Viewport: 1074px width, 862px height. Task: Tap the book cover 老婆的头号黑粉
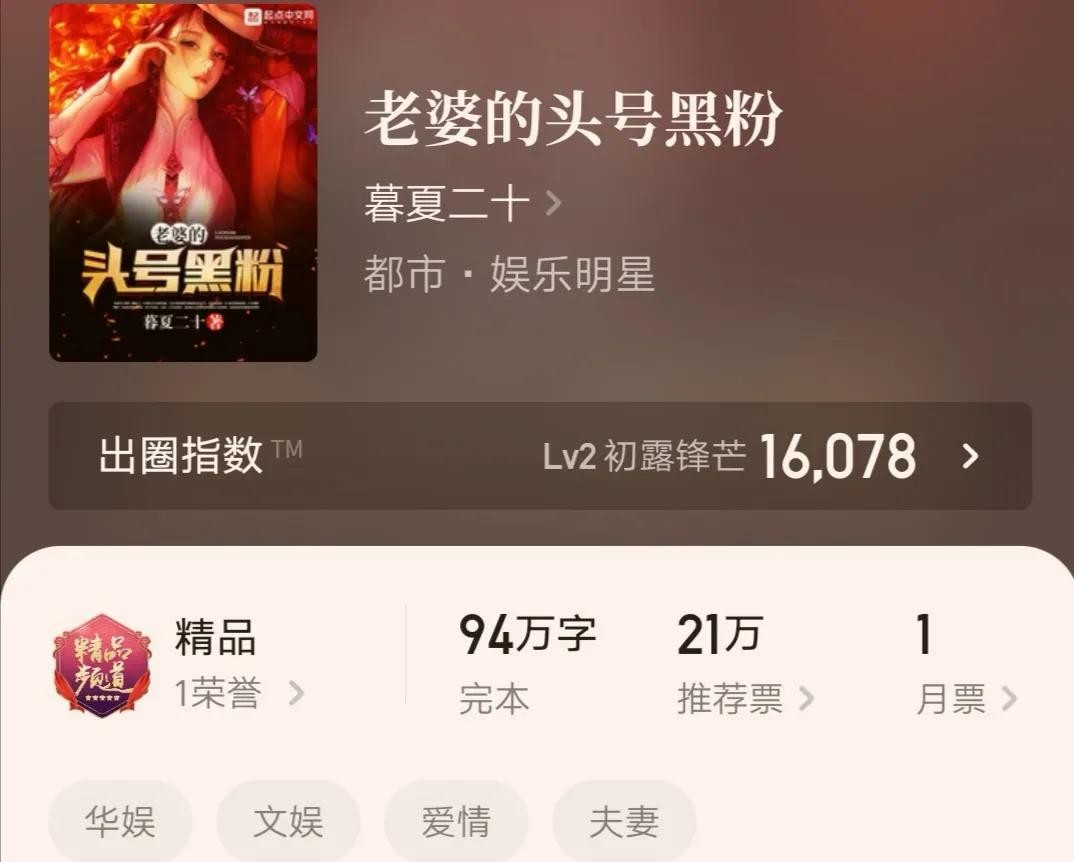click(183, 182)
